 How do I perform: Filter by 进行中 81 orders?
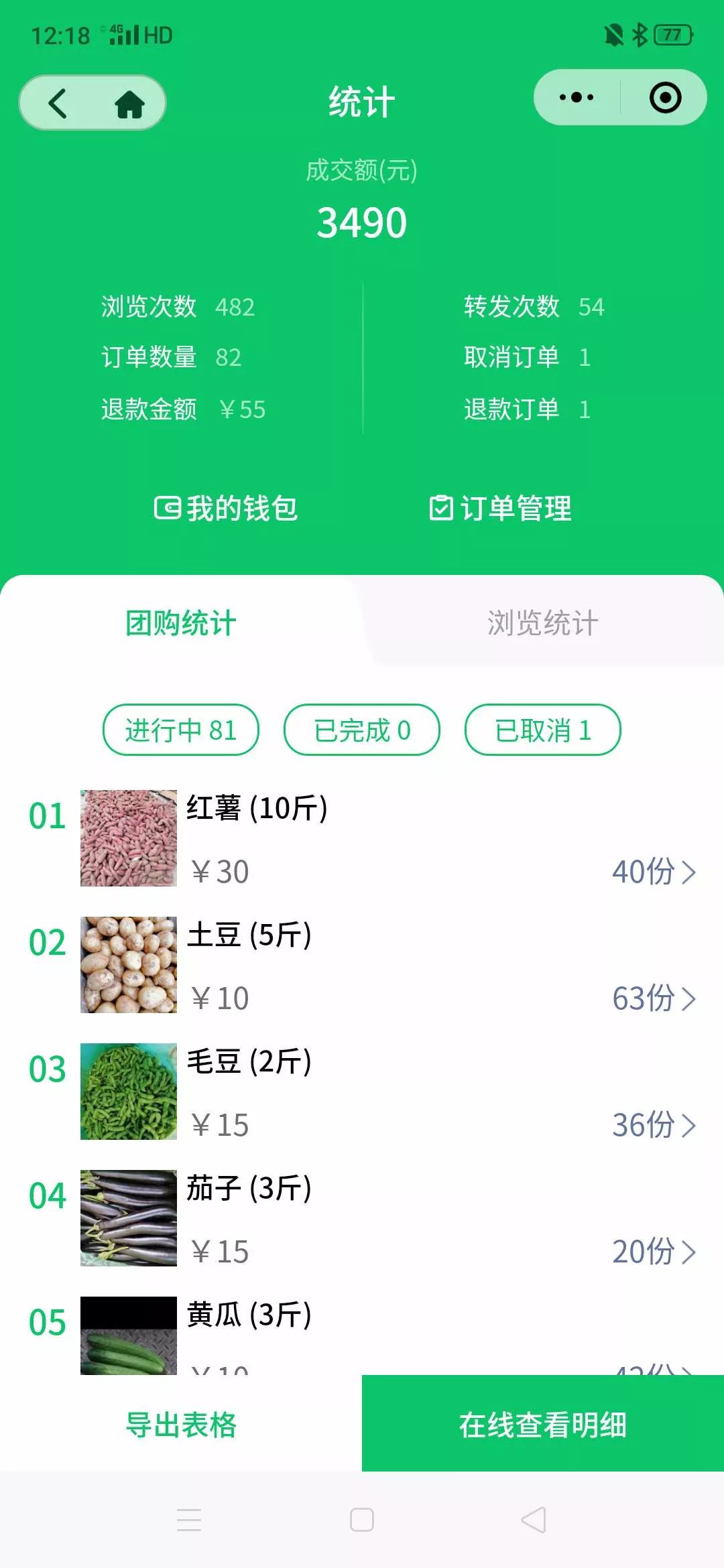click(x=181, y=730)
